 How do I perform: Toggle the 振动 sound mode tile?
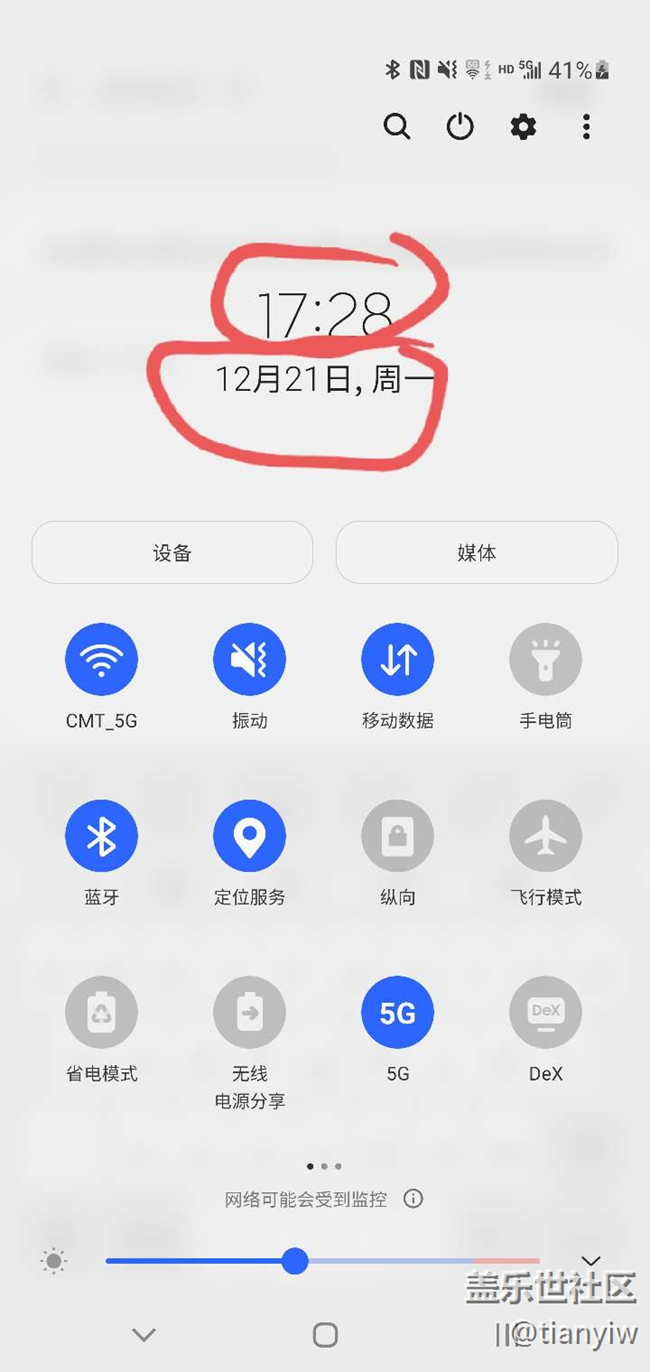pos(249,659)
